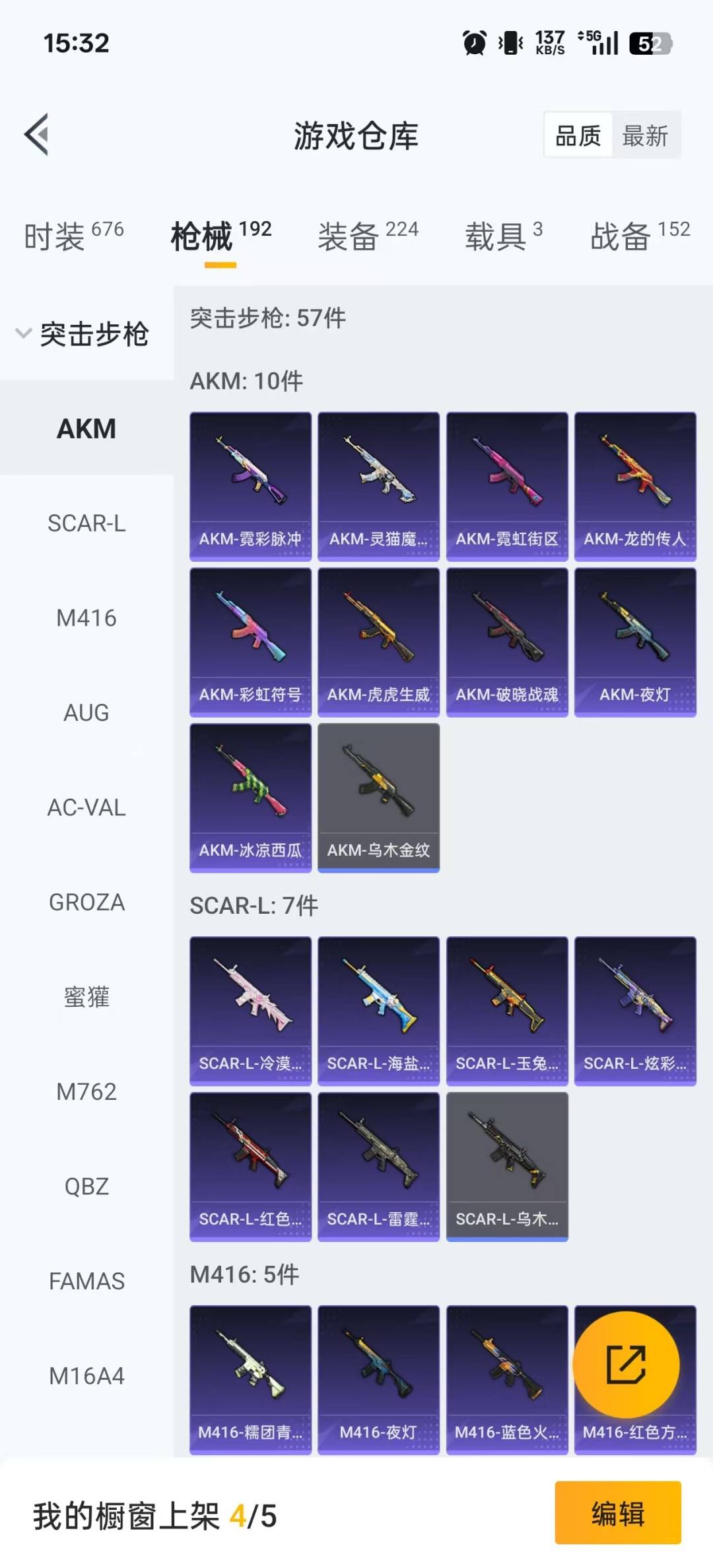Open the AKM-龙的传人 skin
Screen dimensions: 713x1568
[635, 486]
